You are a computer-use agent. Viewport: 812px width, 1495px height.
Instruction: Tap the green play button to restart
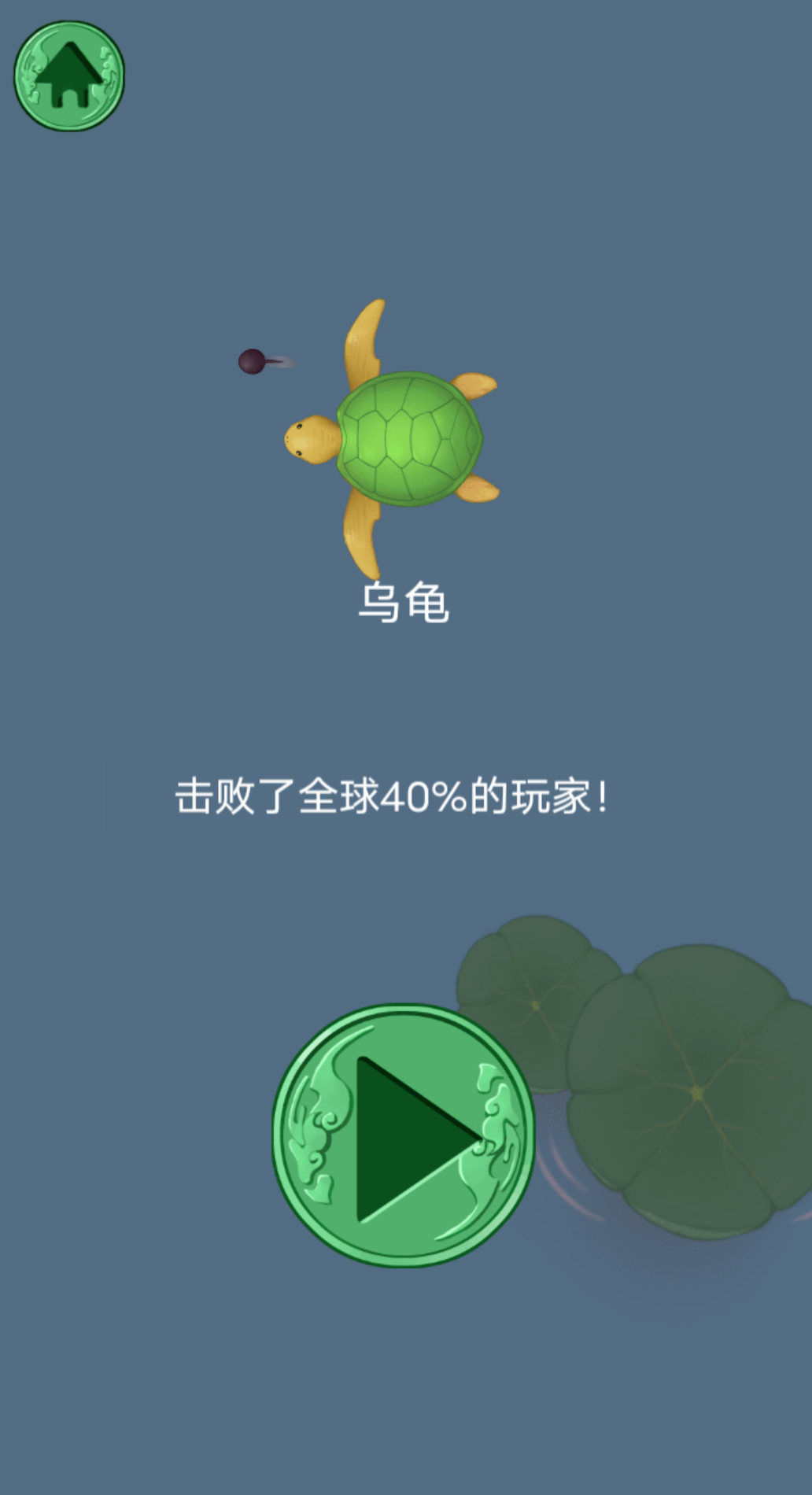click(404, 1135)
